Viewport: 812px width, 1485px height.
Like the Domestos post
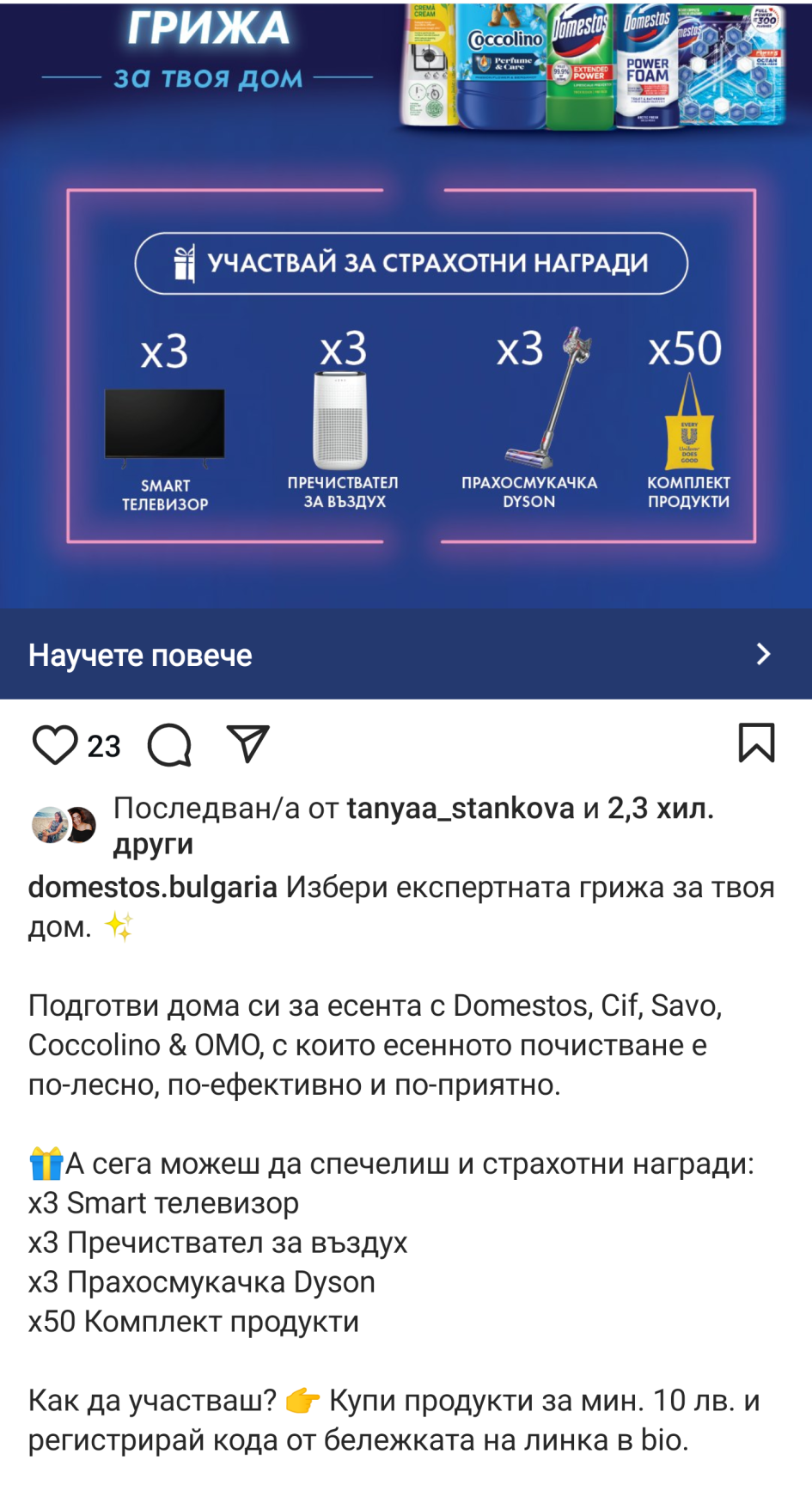(x=55, y=744)
